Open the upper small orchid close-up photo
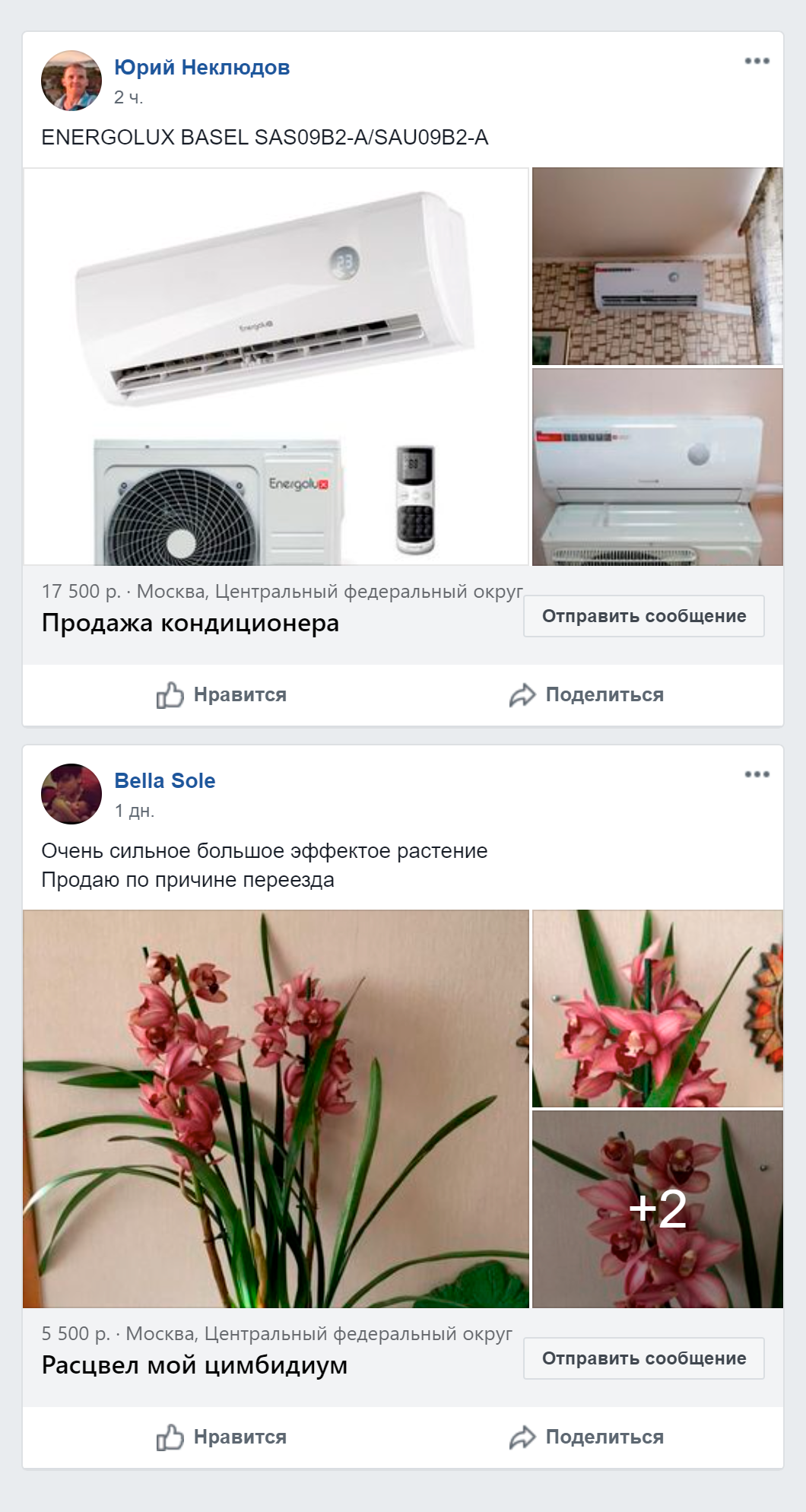 657,1008
